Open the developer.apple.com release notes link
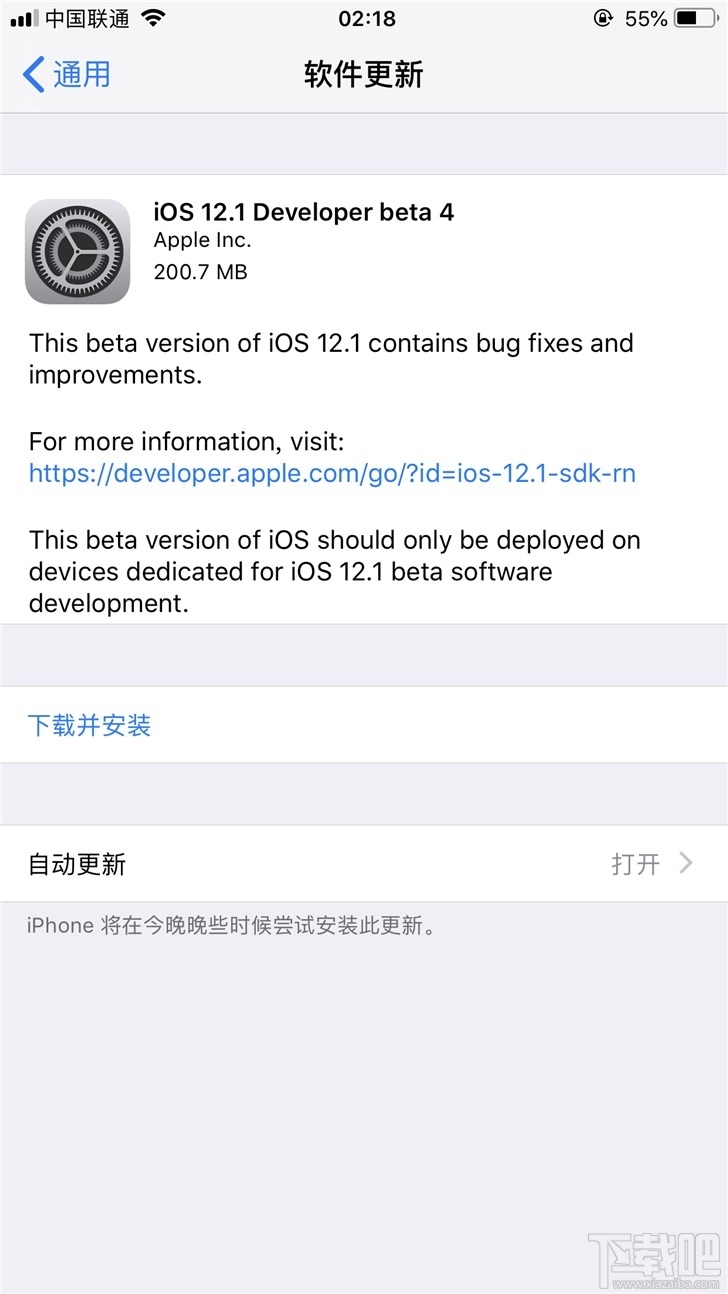 [332, 473]
